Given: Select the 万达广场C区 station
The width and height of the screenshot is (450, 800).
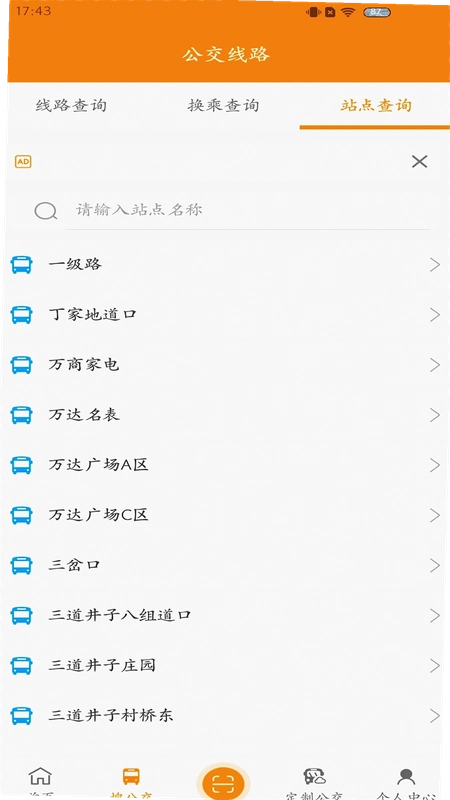Looking at the screenshot, I should coord(225,515).
